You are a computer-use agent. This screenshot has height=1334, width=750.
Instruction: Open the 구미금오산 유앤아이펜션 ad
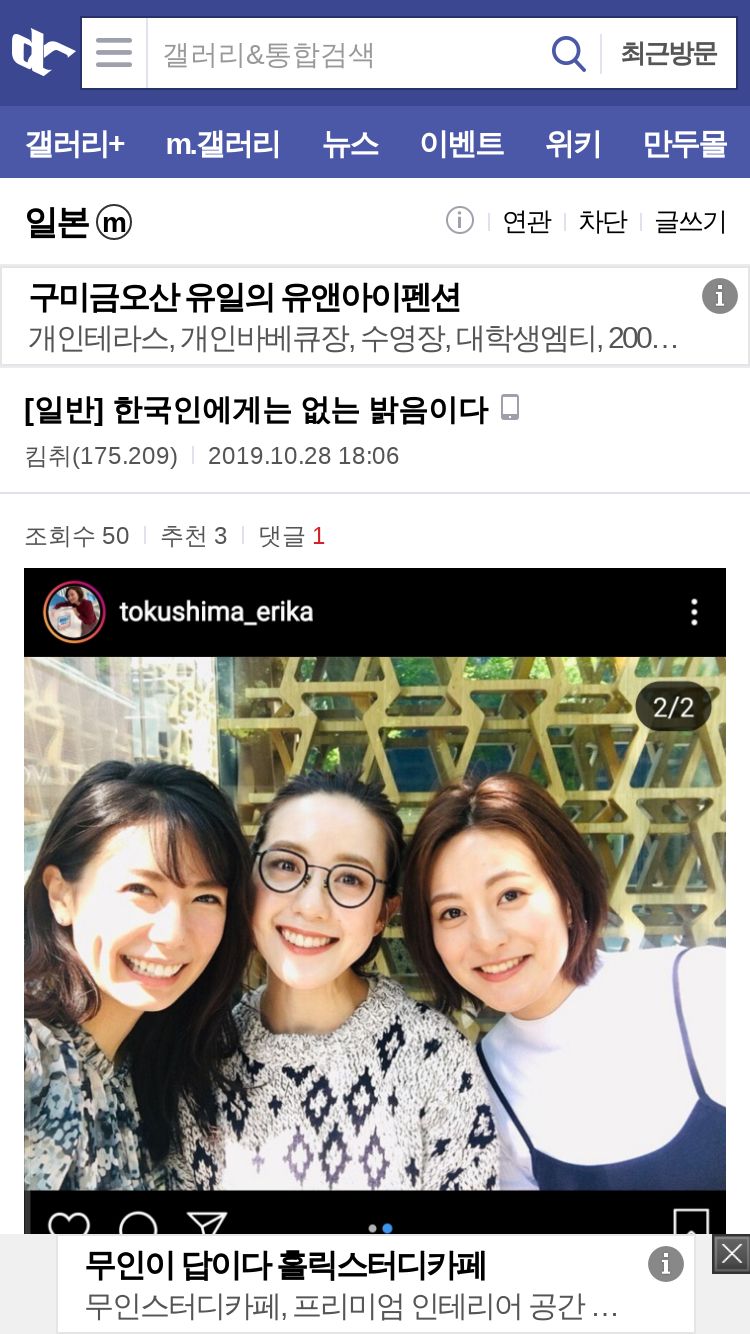click(x=375, y=316)
